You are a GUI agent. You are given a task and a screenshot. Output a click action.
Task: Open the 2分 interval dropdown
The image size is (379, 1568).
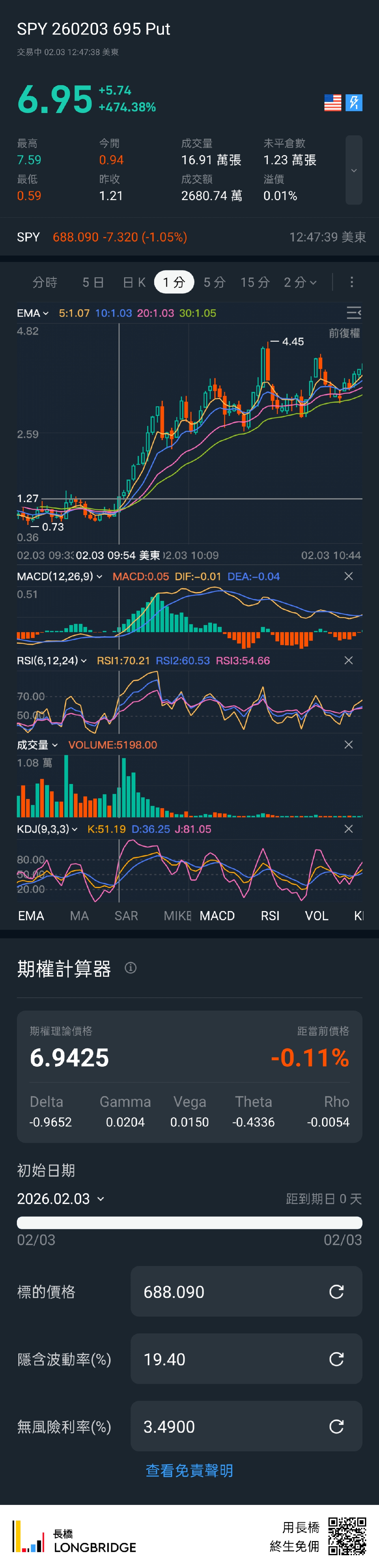tap(300, 282)
